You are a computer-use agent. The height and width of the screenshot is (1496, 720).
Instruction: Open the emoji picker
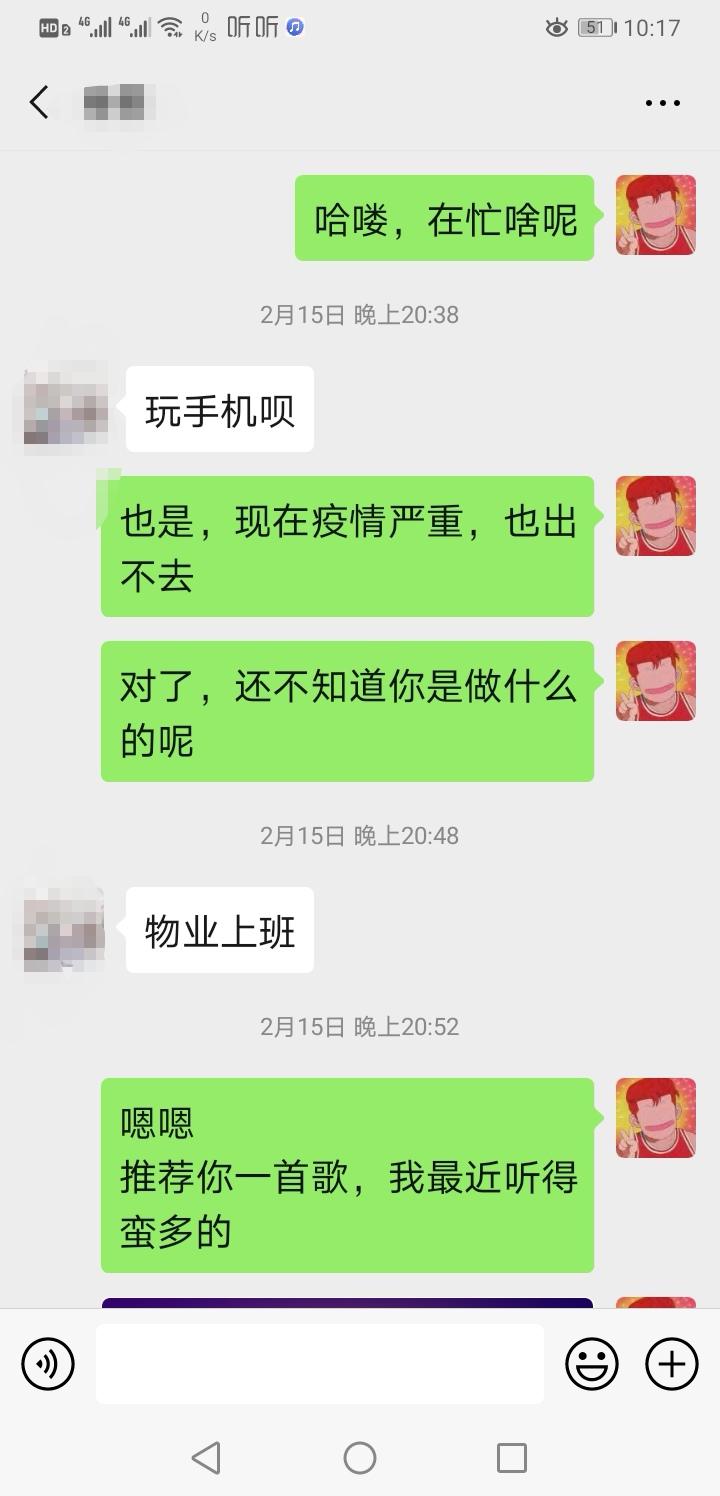[x=592, y=1363]
